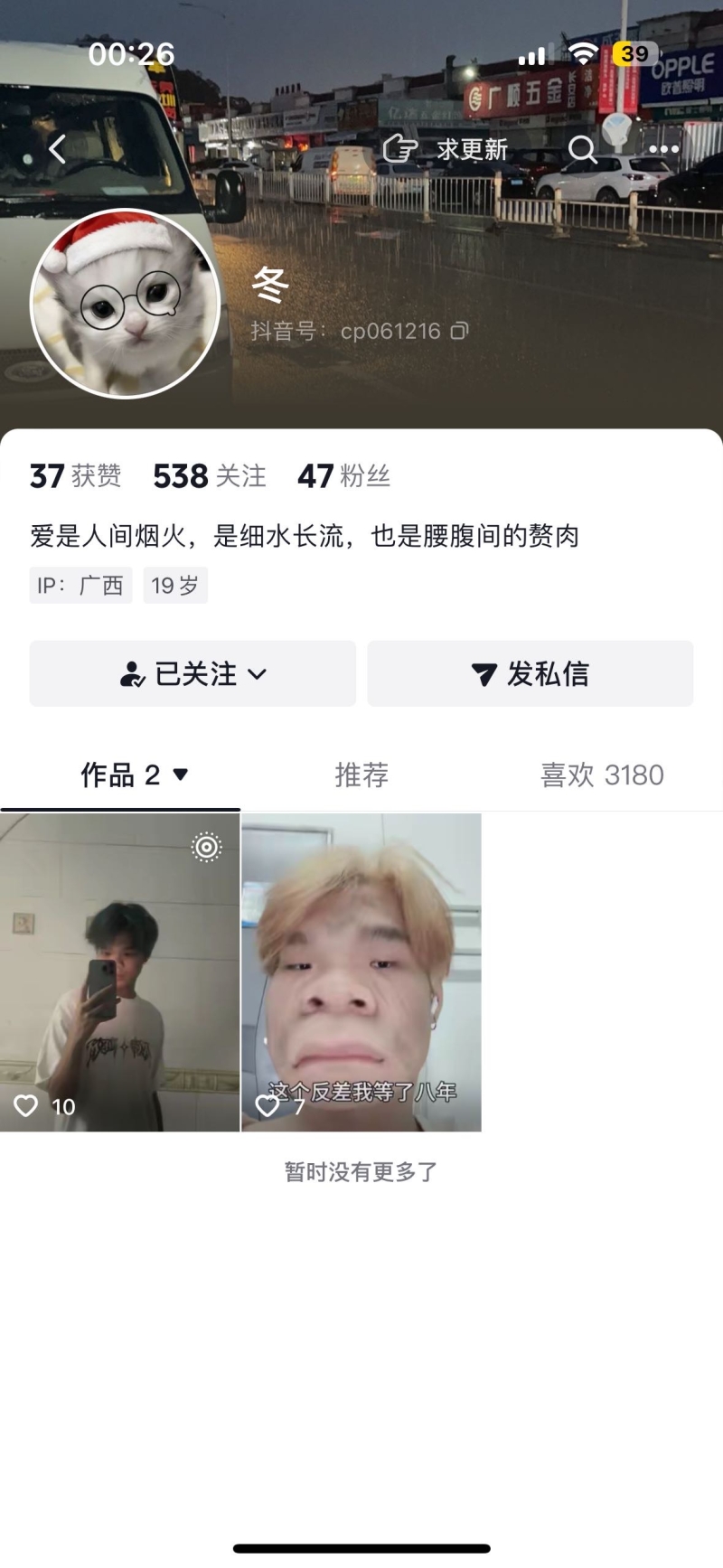Viewport: 723px width, 1568px height.
Task: Open the 47 粉丝 followers list
Action: point(343,475)
